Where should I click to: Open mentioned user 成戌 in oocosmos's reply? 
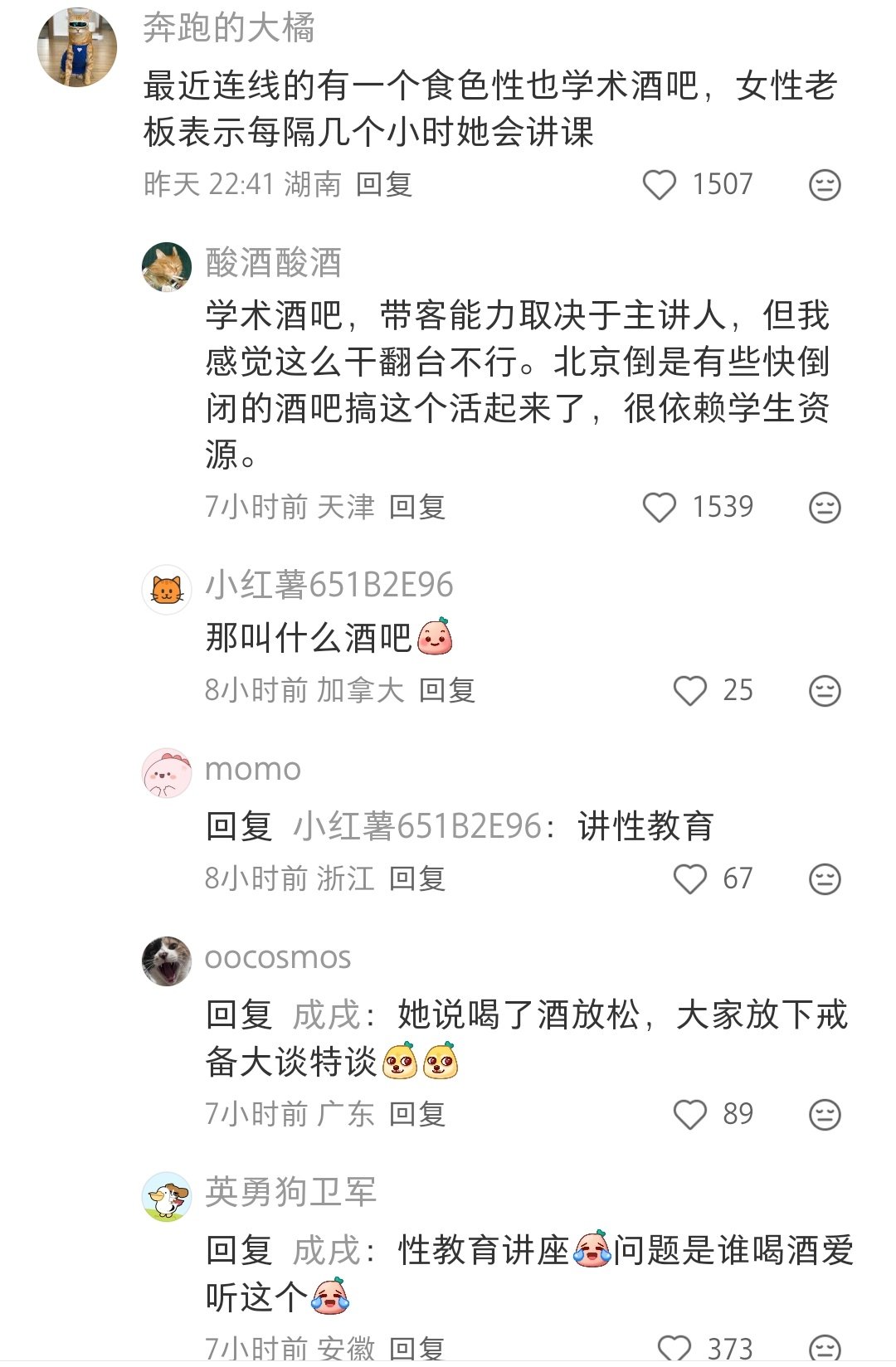tap(327, 1015)
